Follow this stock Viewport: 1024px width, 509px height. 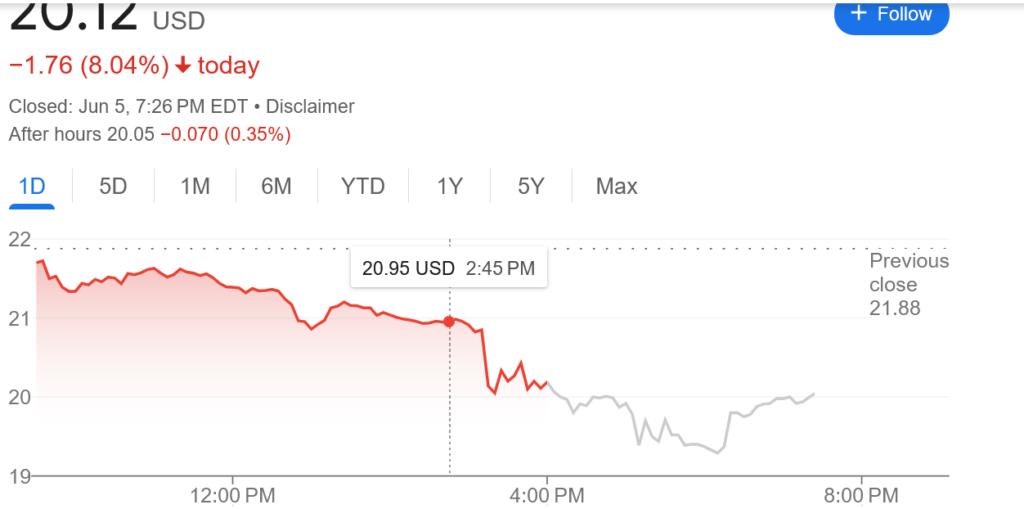[x=890, y=14]
